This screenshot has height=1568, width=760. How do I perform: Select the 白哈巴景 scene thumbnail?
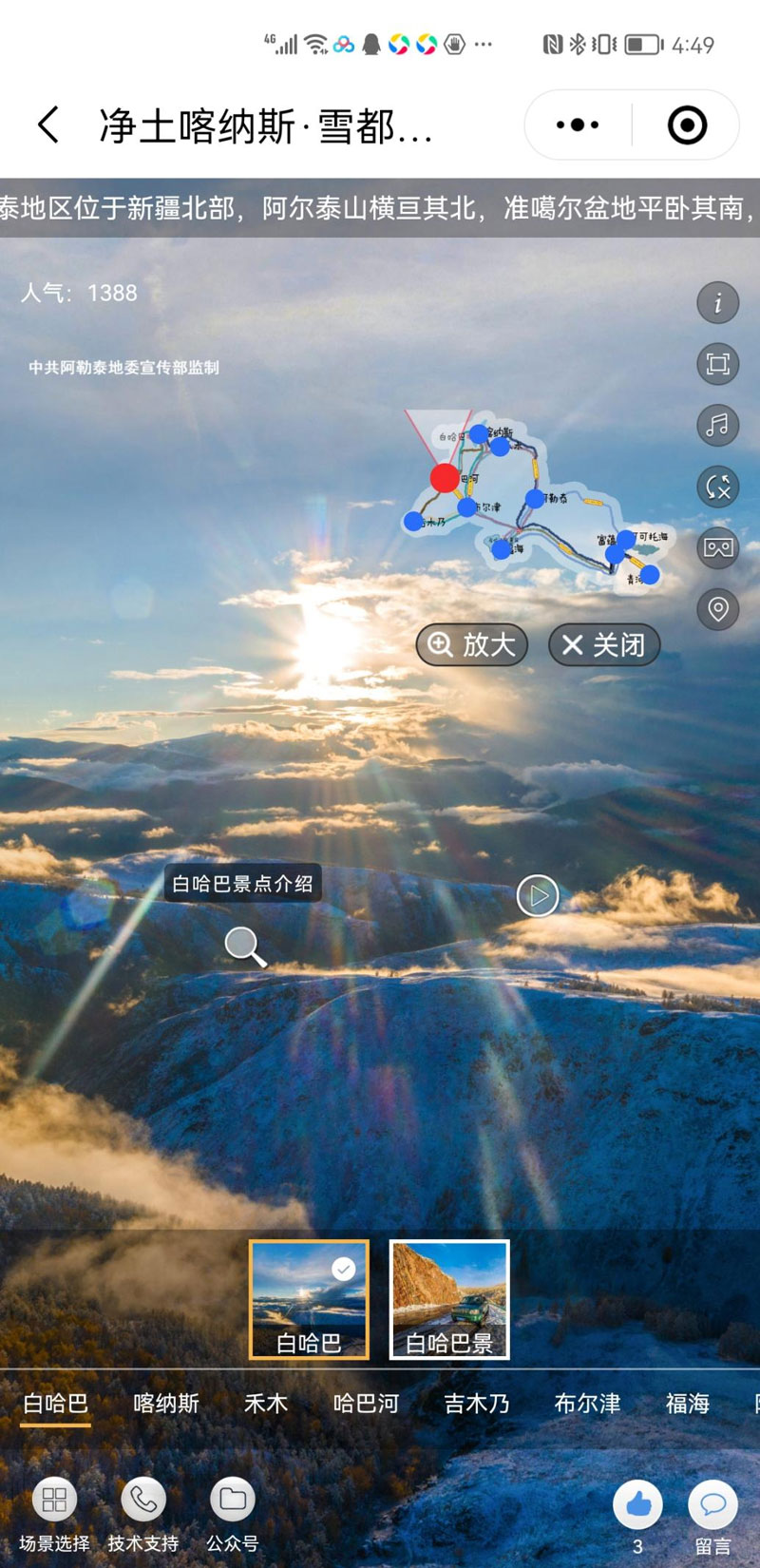pos(449,1299)
